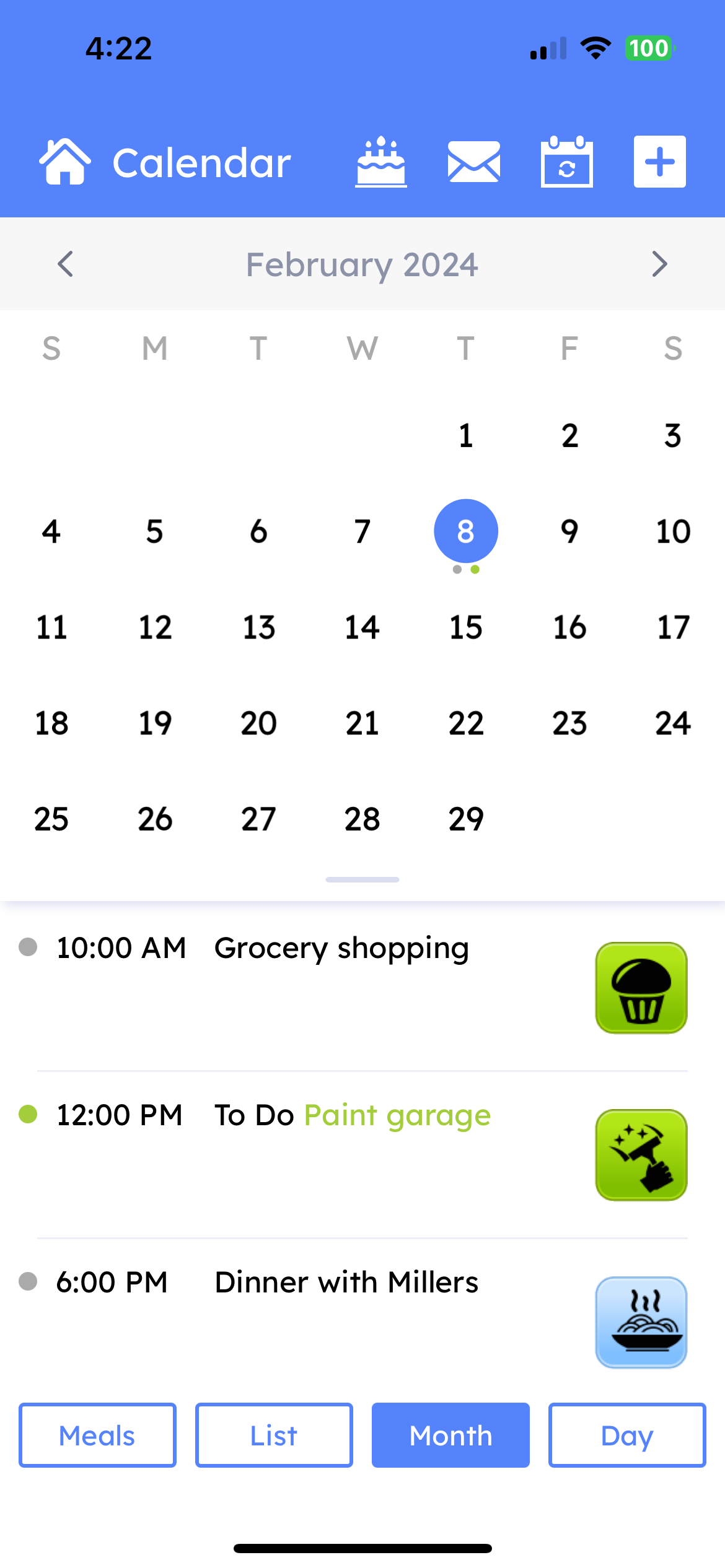Select February 22 on the calendar
Screen dimensions: 725x1568
click(466, 723)
